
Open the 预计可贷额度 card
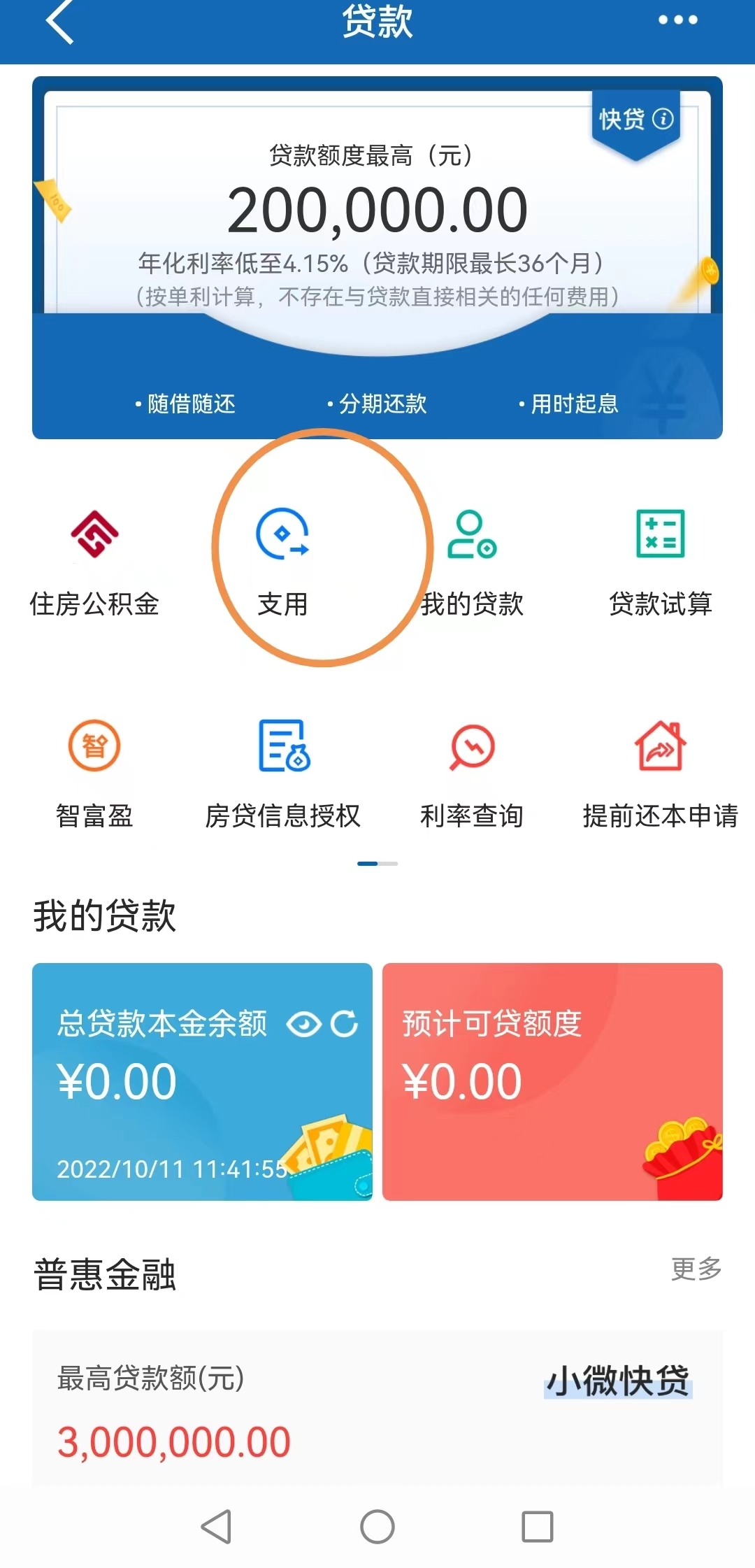point(552,1081)
